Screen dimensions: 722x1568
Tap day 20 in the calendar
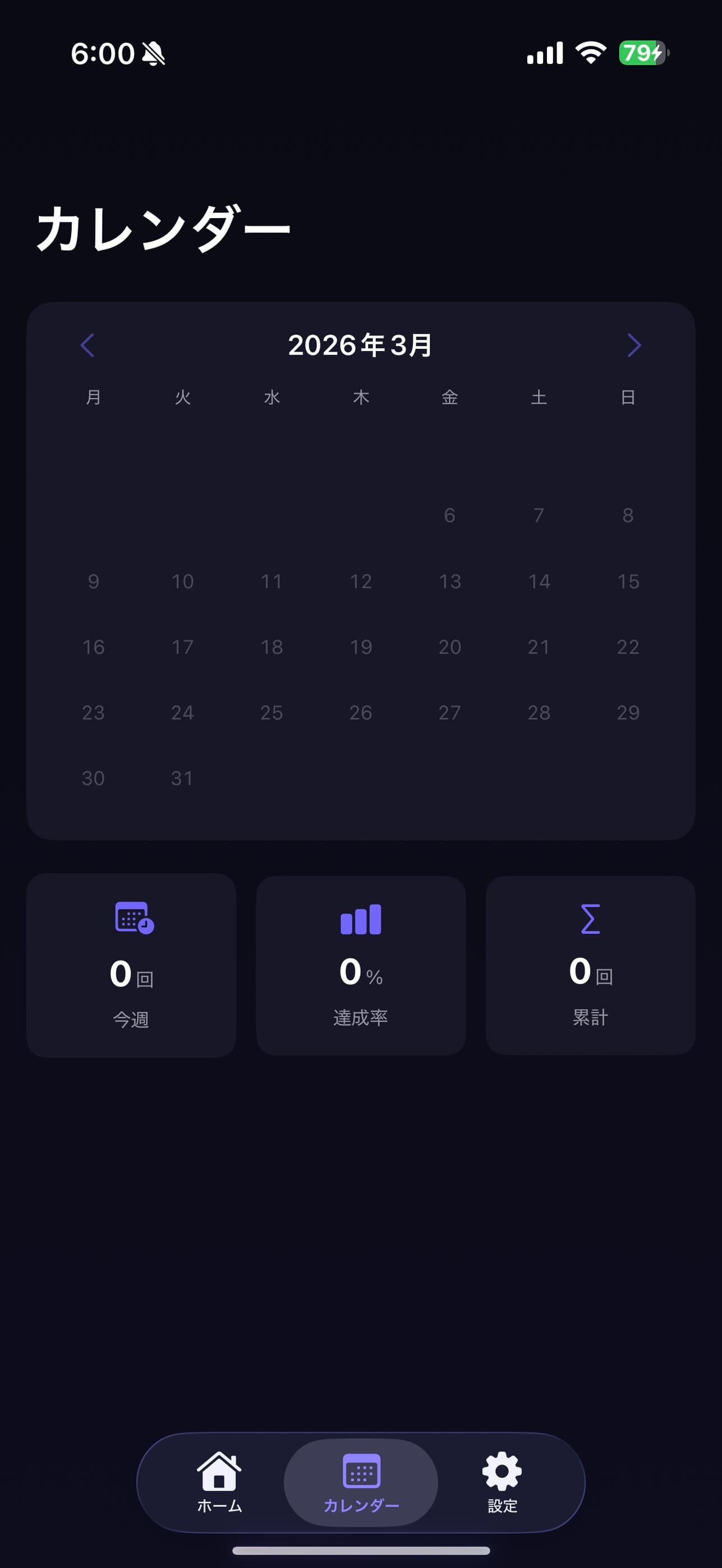click(x=450, y=647)
